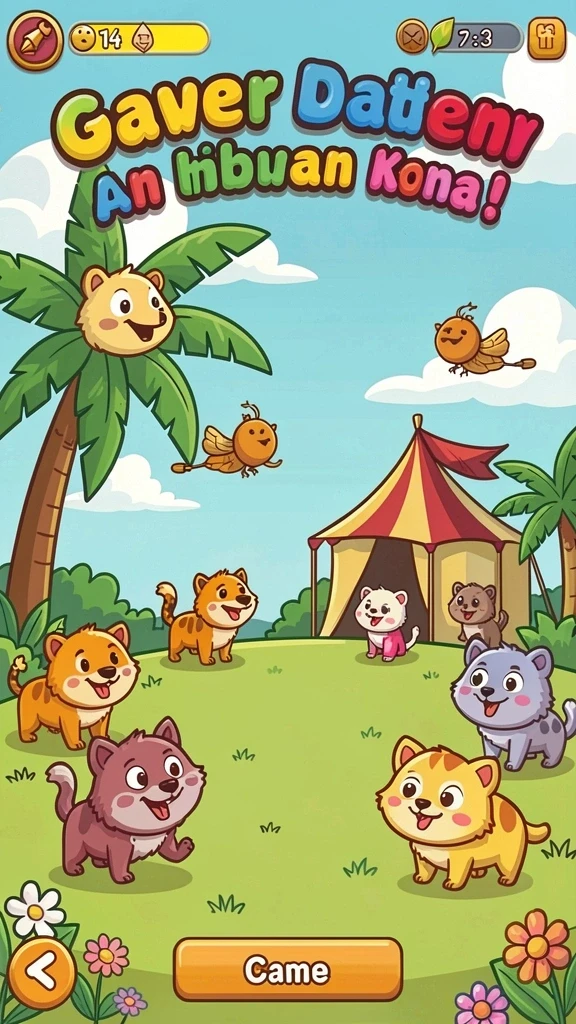Tap the Came button
Viewport: 576px width, 1024px height.
point(288,970)
